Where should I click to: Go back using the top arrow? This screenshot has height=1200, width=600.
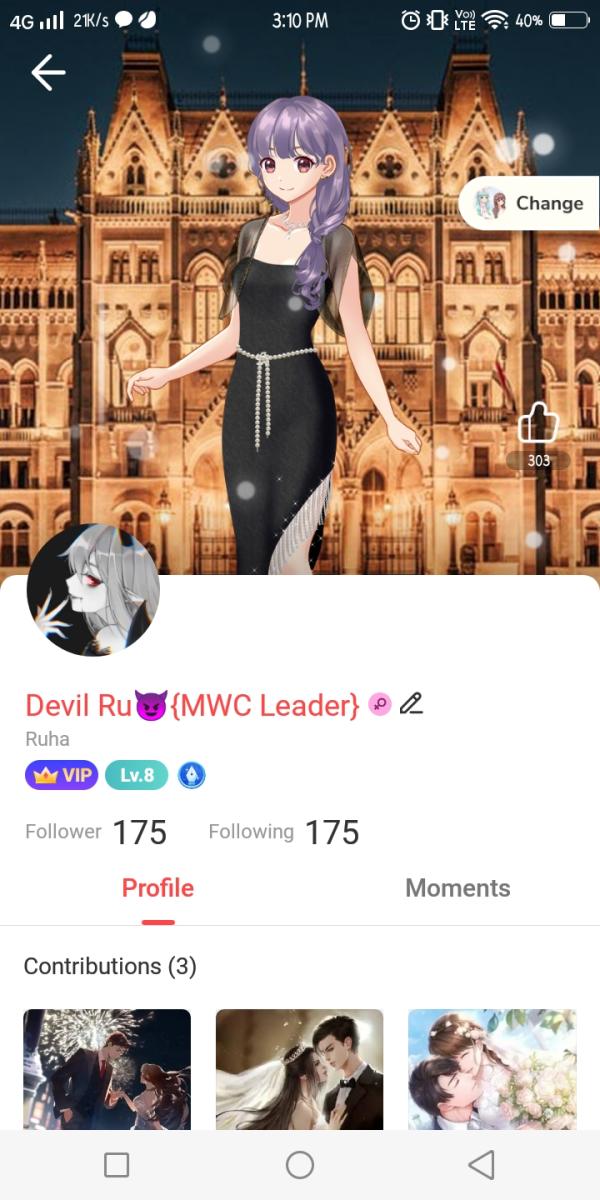[47, 72]
